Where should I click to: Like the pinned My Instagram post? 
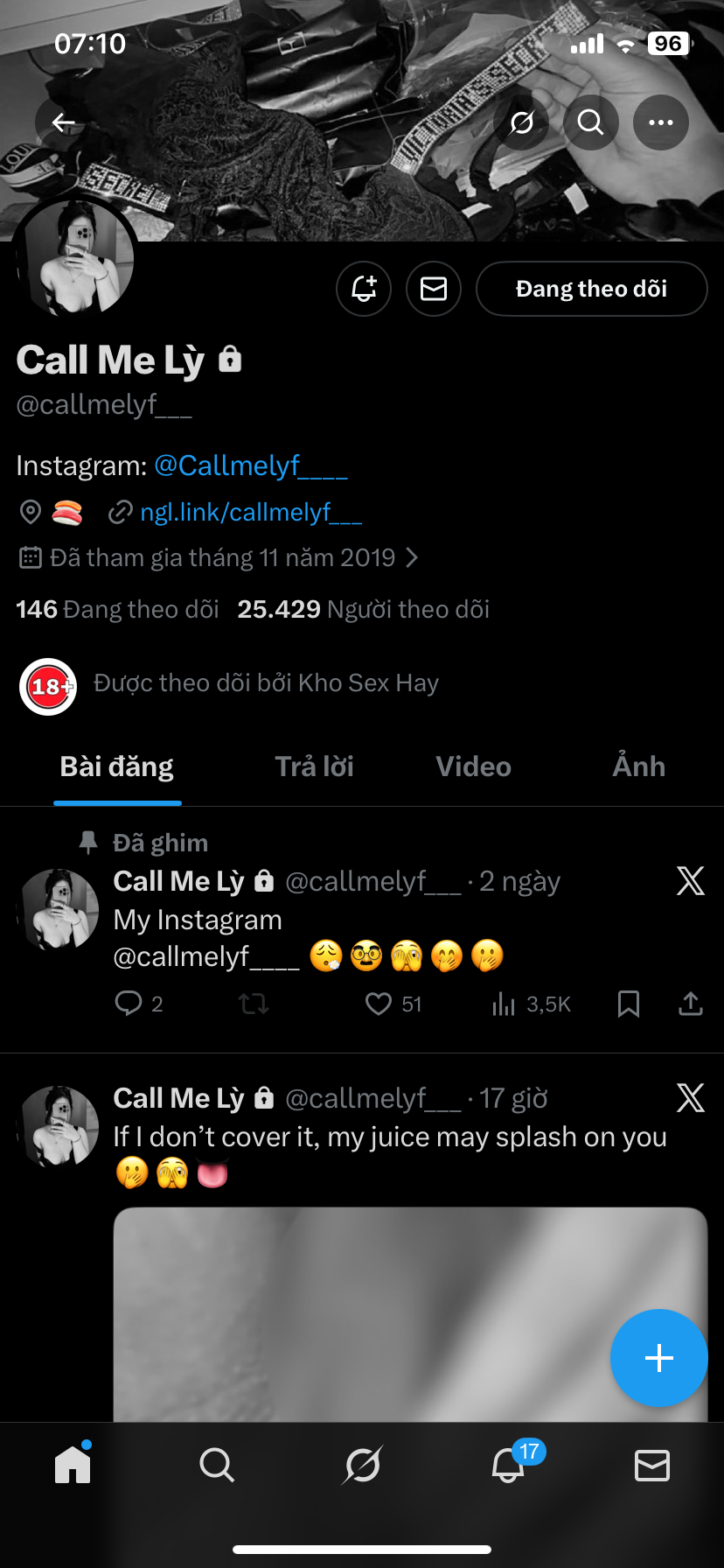[x=379, y=1004]
